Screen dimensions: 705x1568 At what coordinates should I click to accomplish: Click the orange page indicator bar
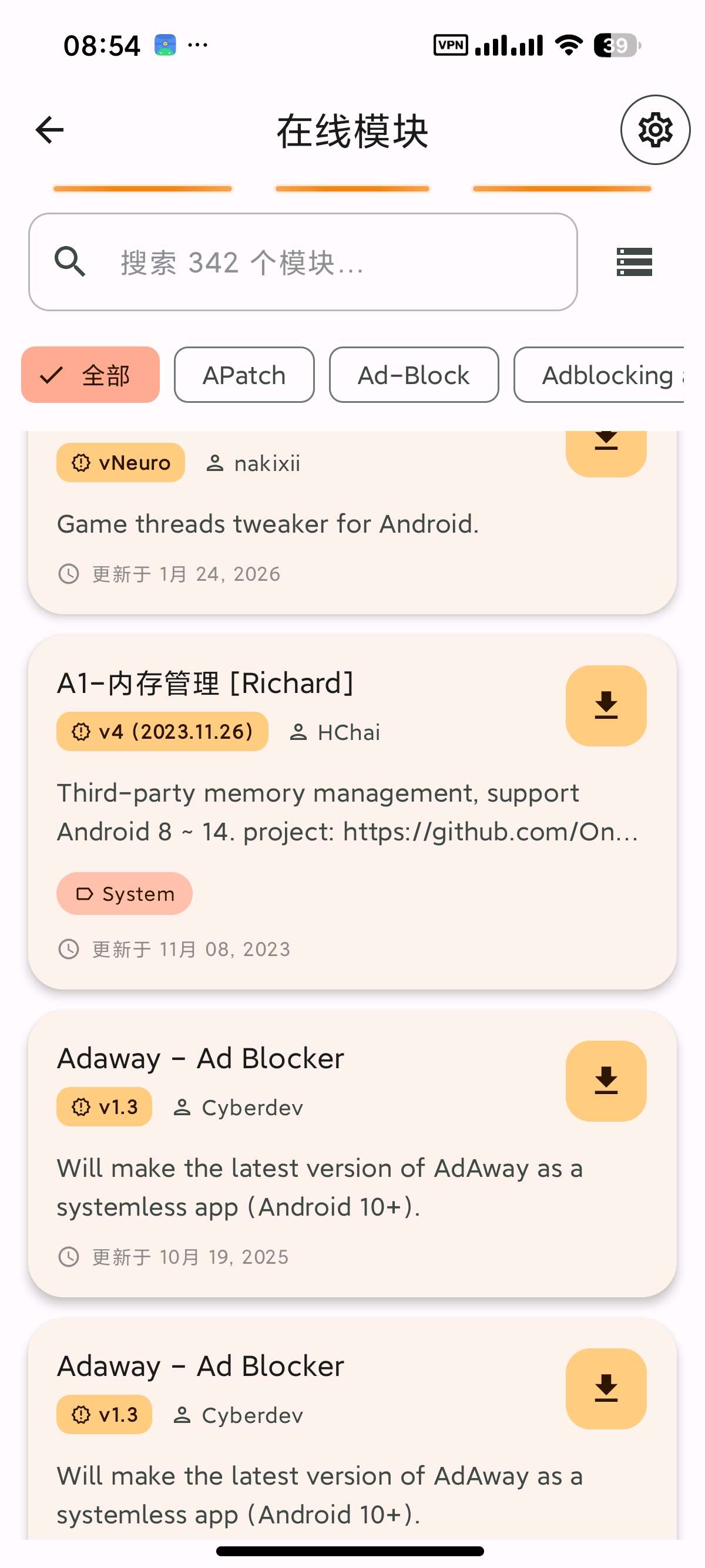point(143,189)
